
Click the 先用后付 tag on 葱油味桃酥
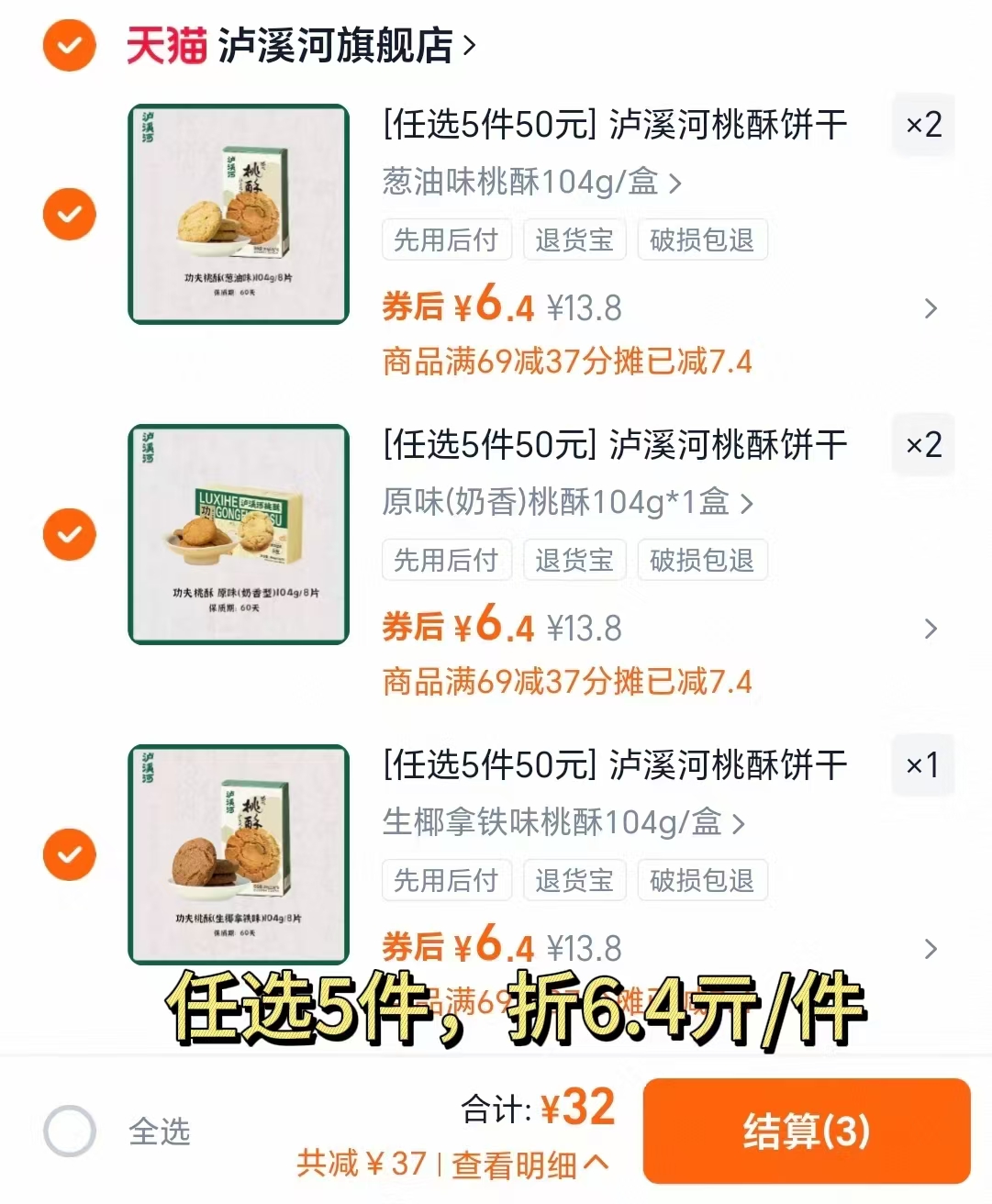click(x=447, y=240)
